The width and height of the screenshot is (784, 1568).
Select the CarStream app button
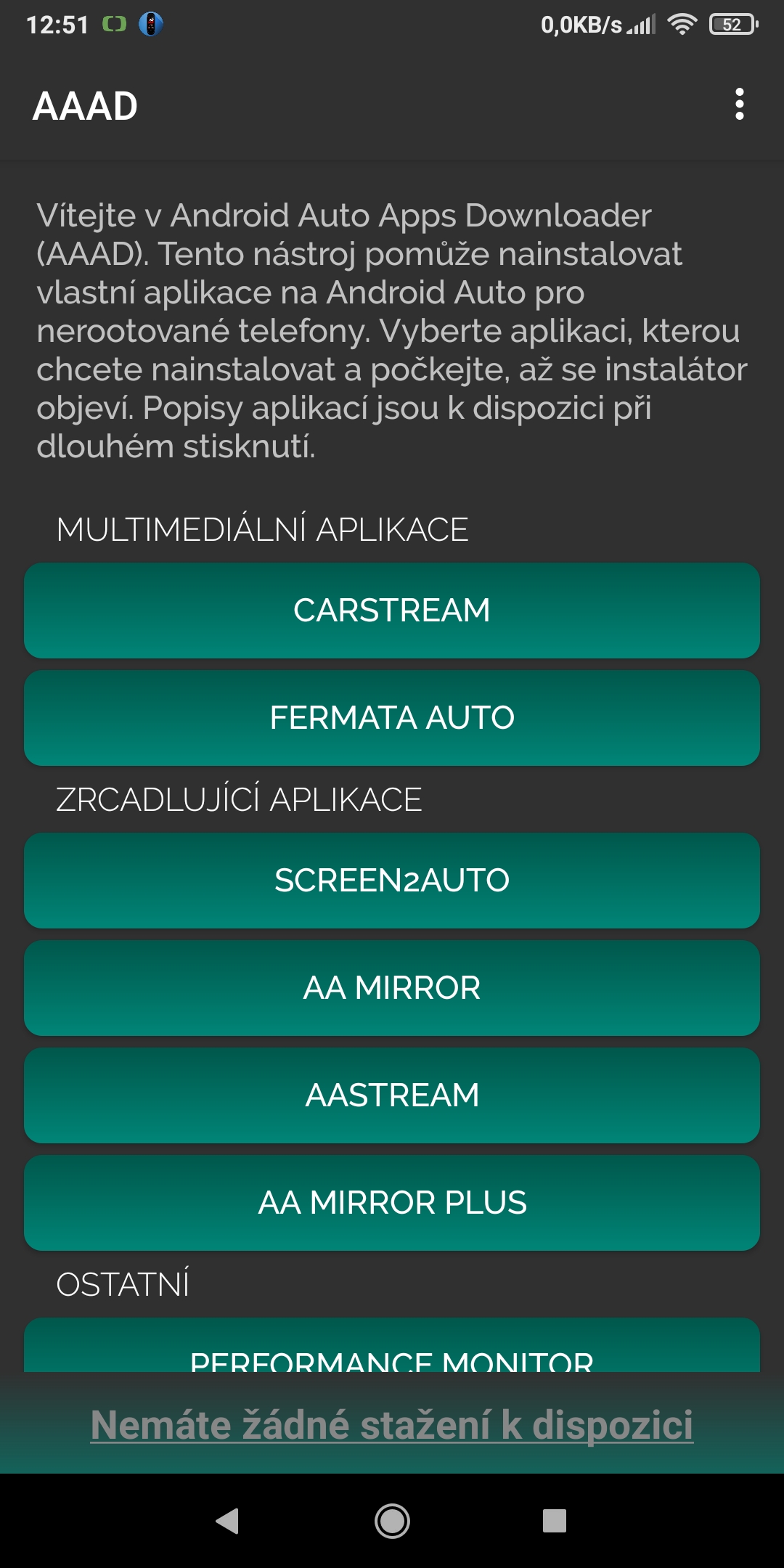tap(392, 611)
